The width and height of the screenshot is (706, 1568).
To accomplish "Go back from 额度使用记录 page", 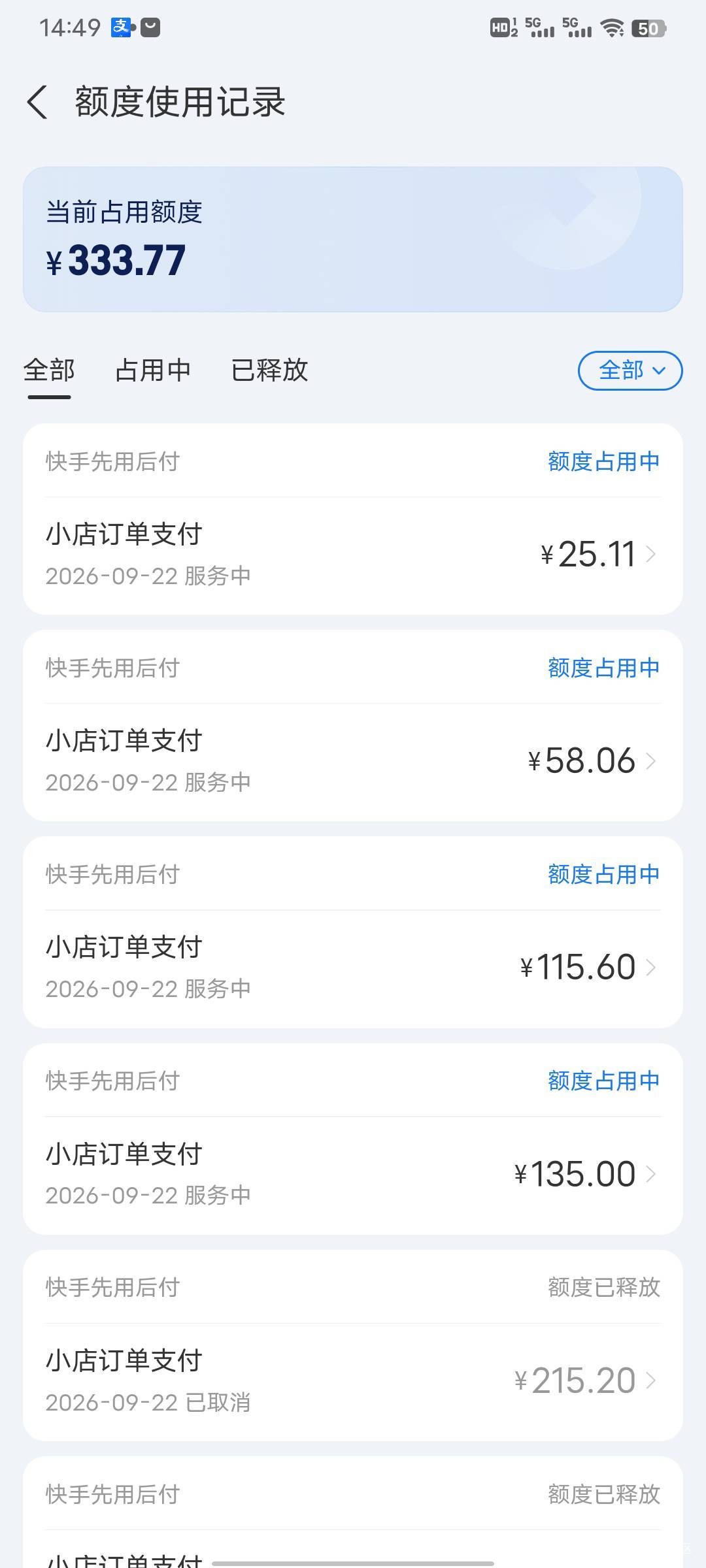I will tap(38, 103).
